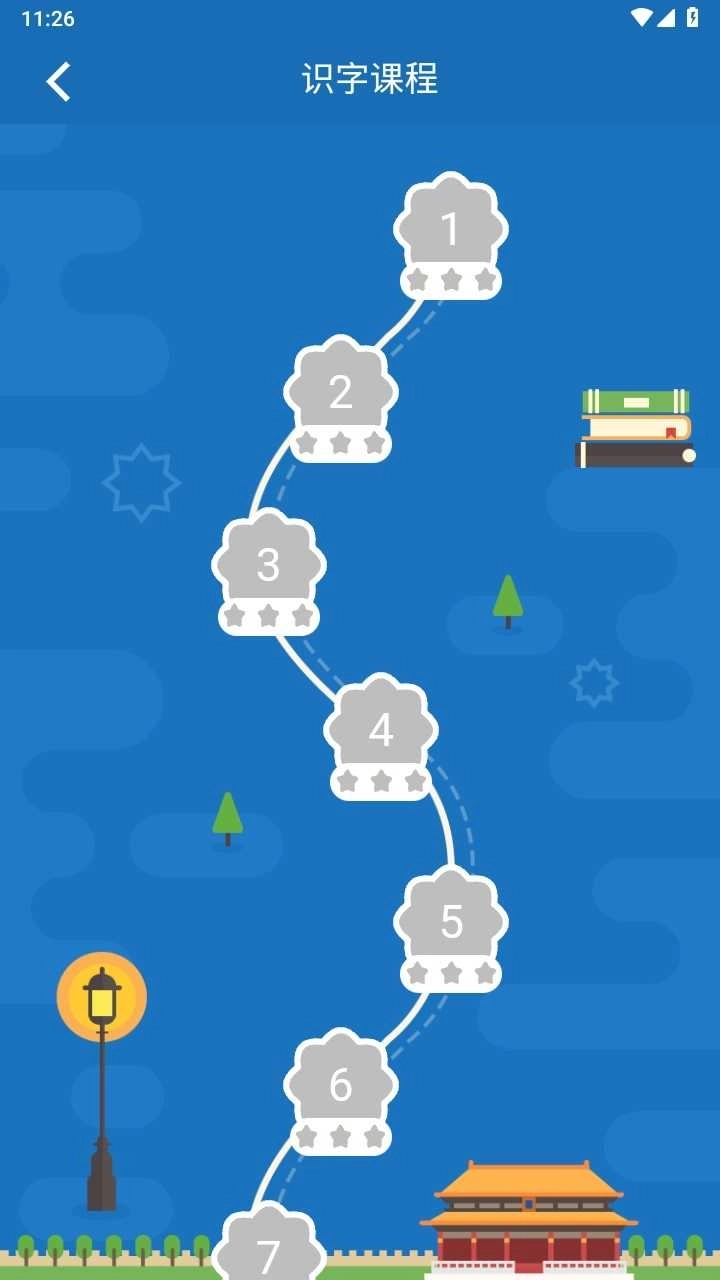Go back from the 识字课程 screen
Image resolution: width=720 pixels, height=1280 pixels.
(59, 81)
